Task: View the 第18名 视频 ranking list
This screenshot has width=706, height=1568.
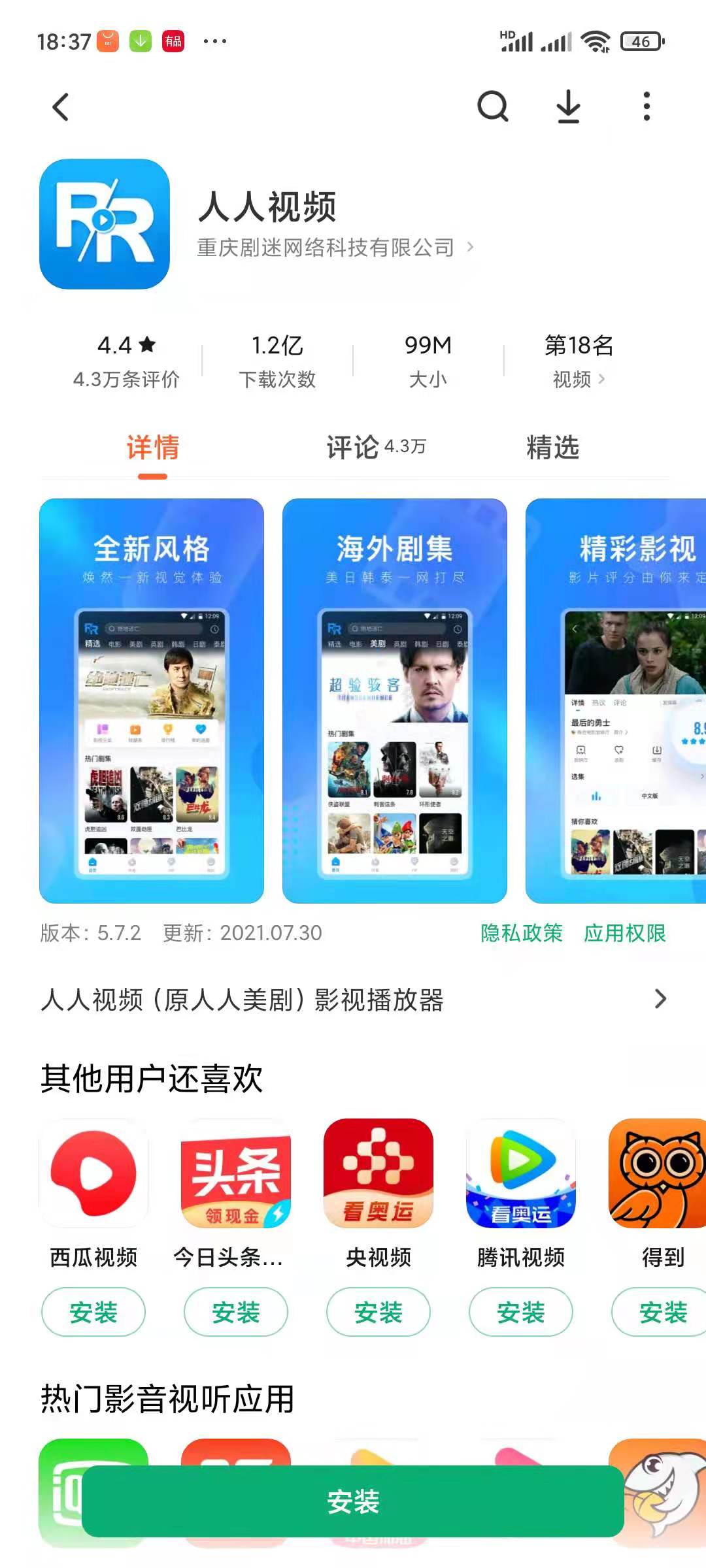Action: tap(579, 361)
